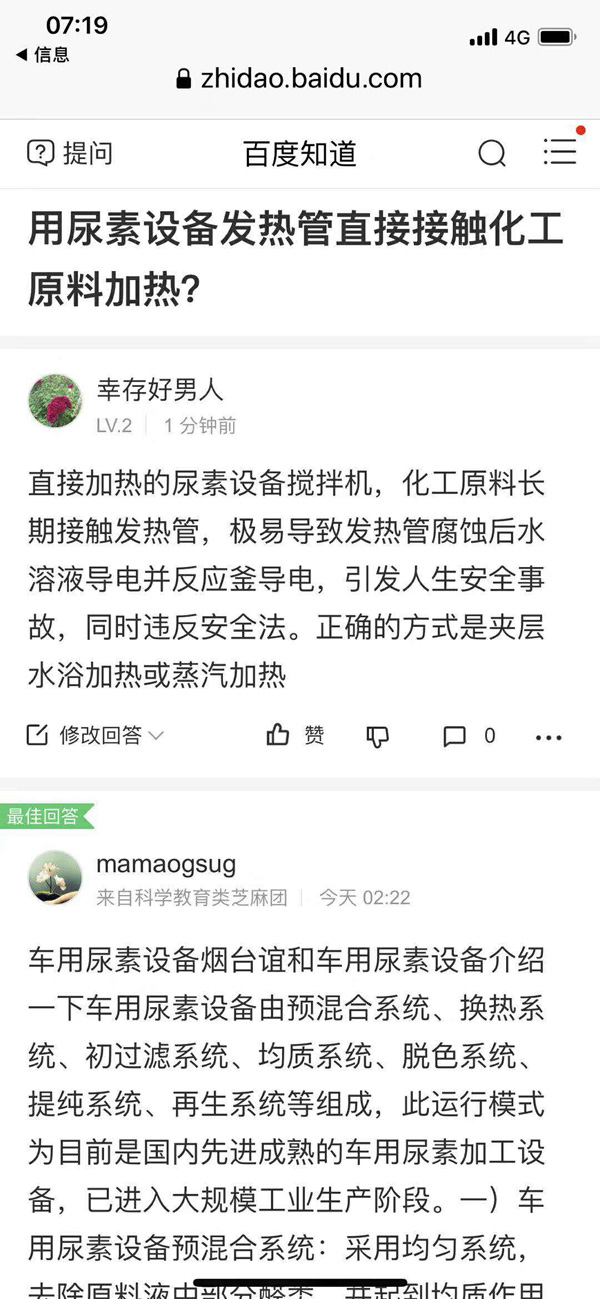Like 幸存好男人's answer with 赞
600x1299 pixels.
click(x=296, y=736)
